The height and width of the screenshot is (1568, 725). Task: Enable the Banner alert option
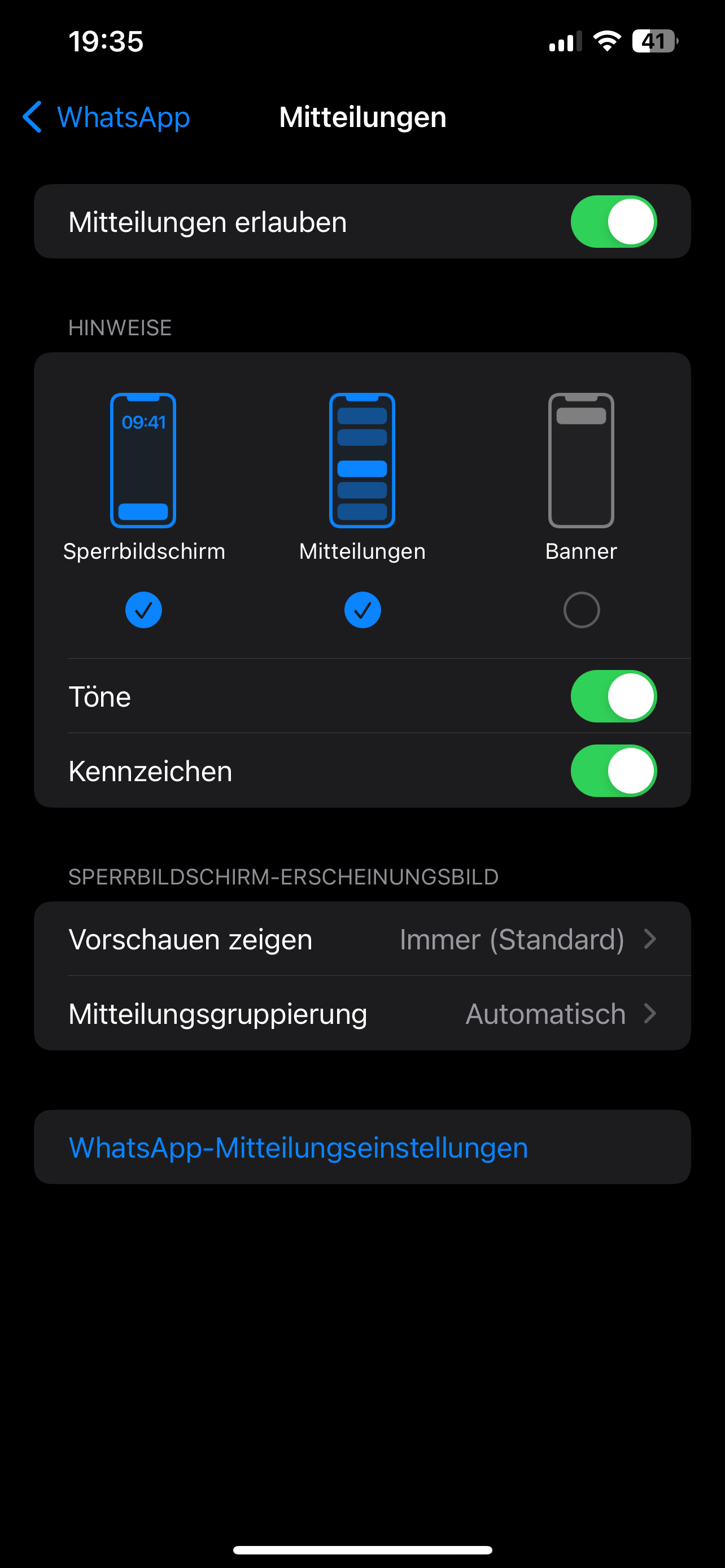tap(580, 609)
